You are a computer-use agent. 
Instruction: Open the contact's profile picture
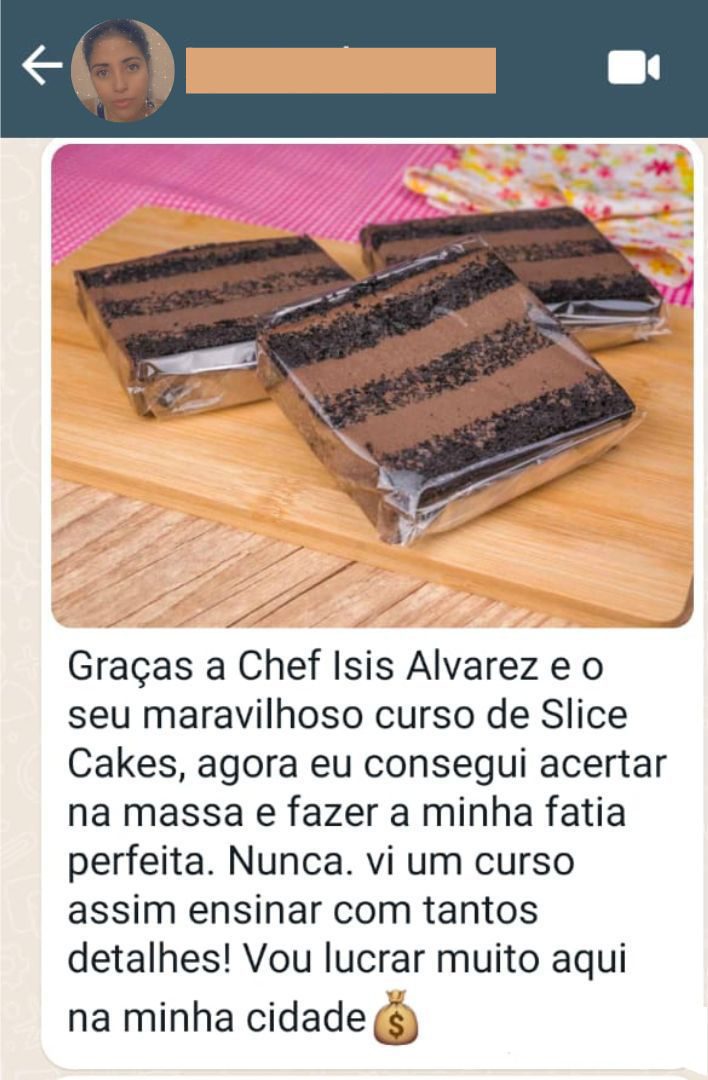coord(122,70)
